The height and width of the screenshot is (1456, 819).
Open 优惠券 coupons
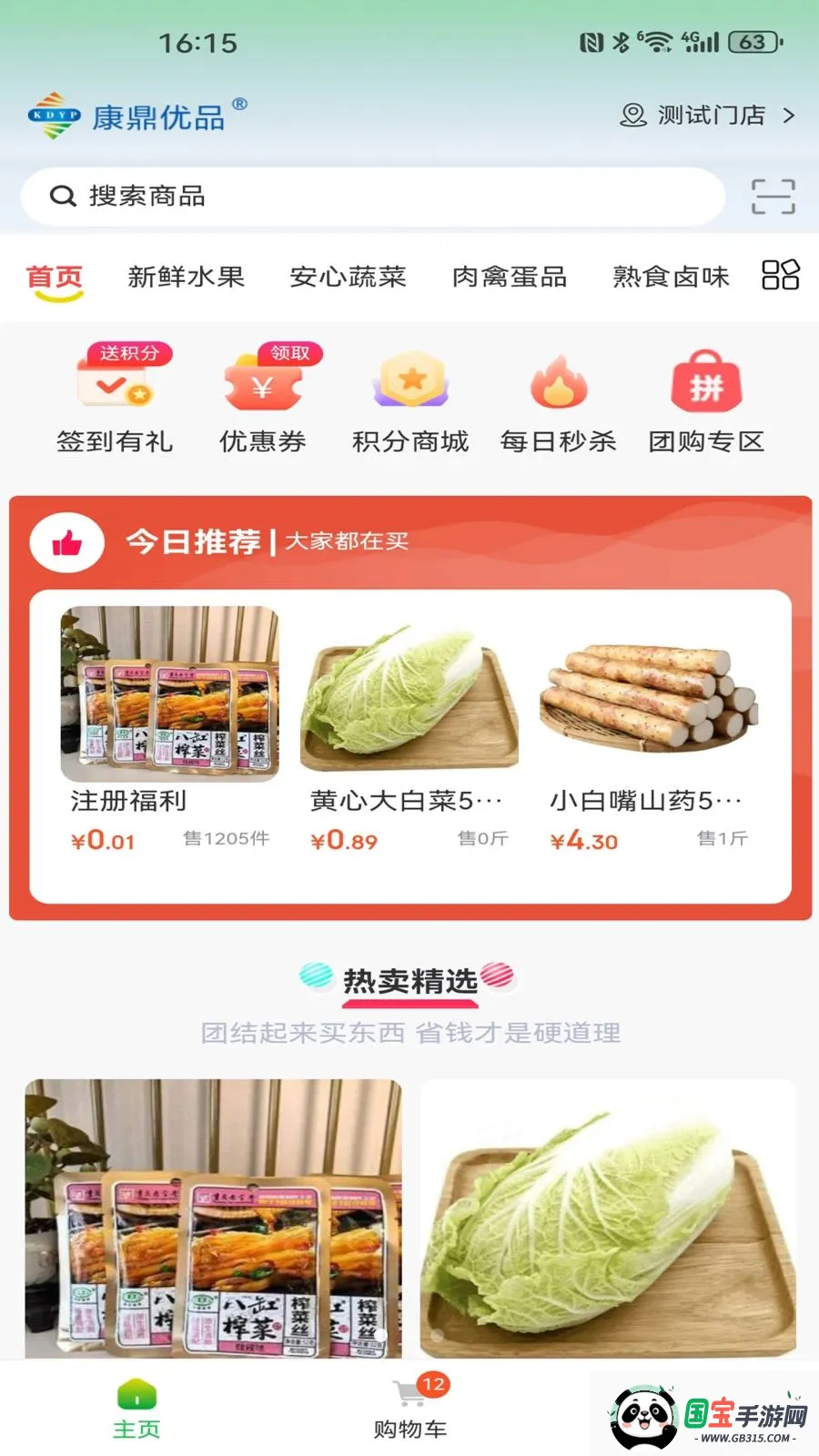pyautogui.click(x=263, y=399)
